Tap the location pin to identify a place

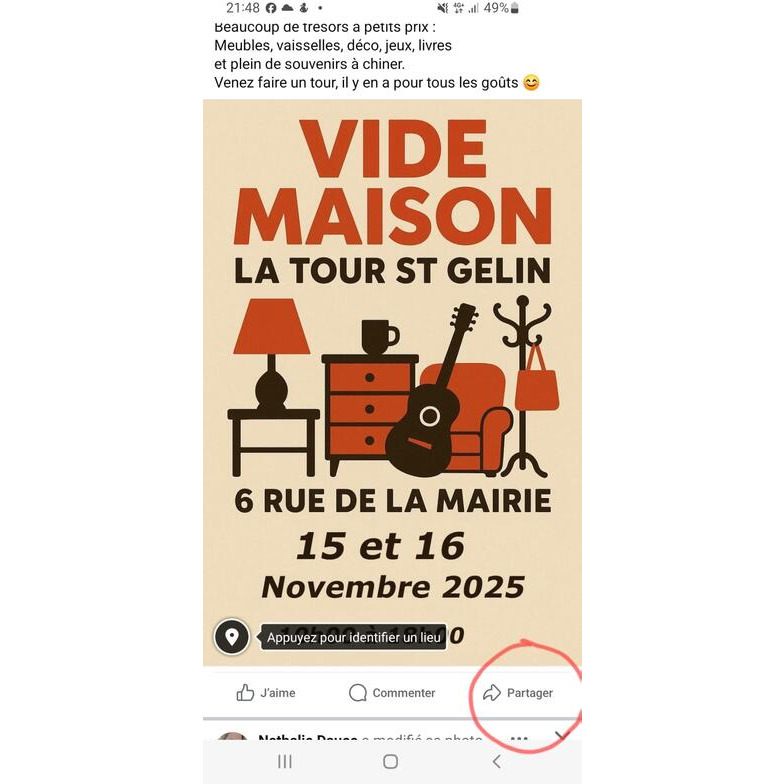pos(232,636)
